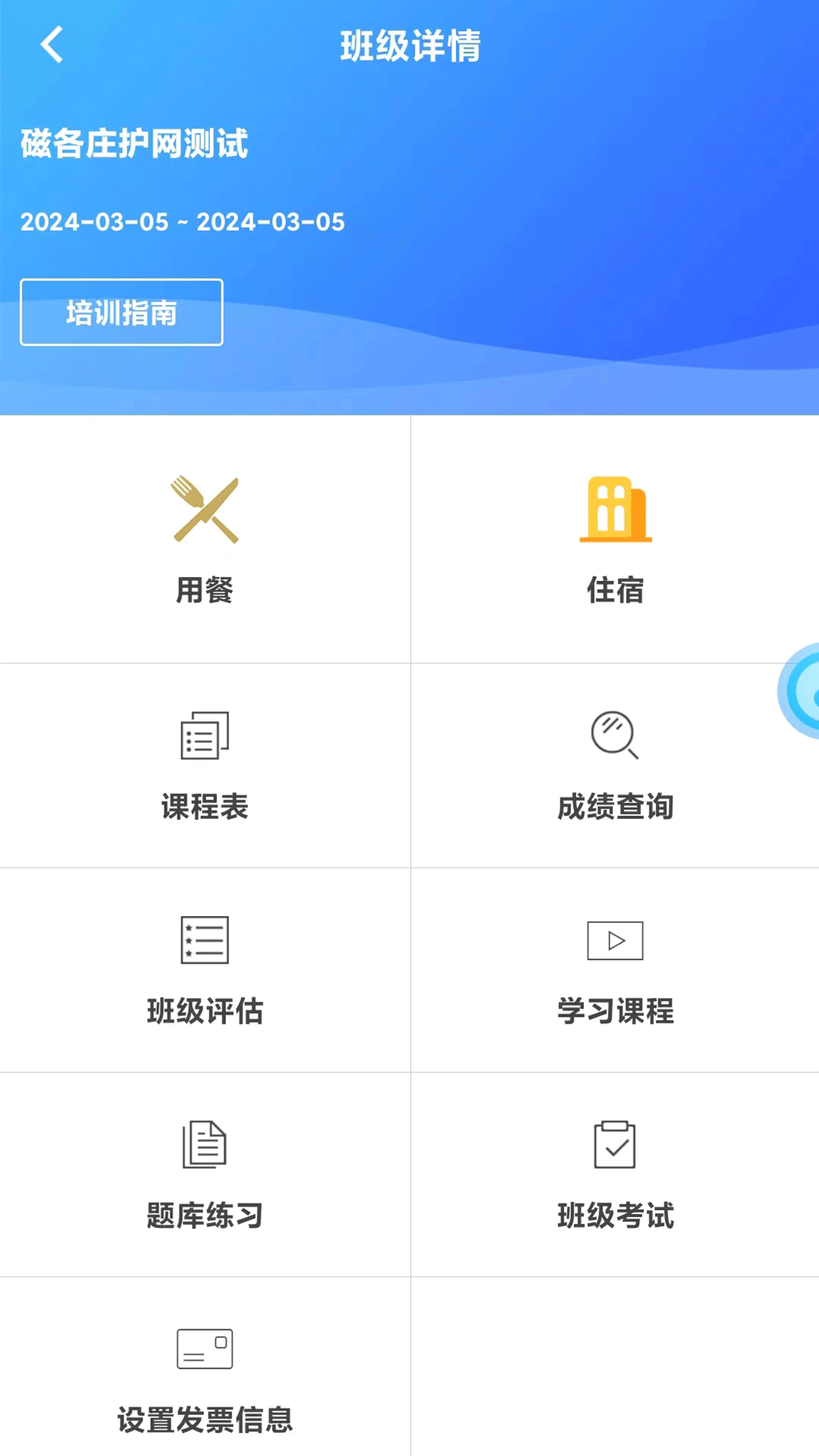Select the 住宿 accommodation icon
The height and width of the screenshot is (1456, 819).
[x=614, y=510]
